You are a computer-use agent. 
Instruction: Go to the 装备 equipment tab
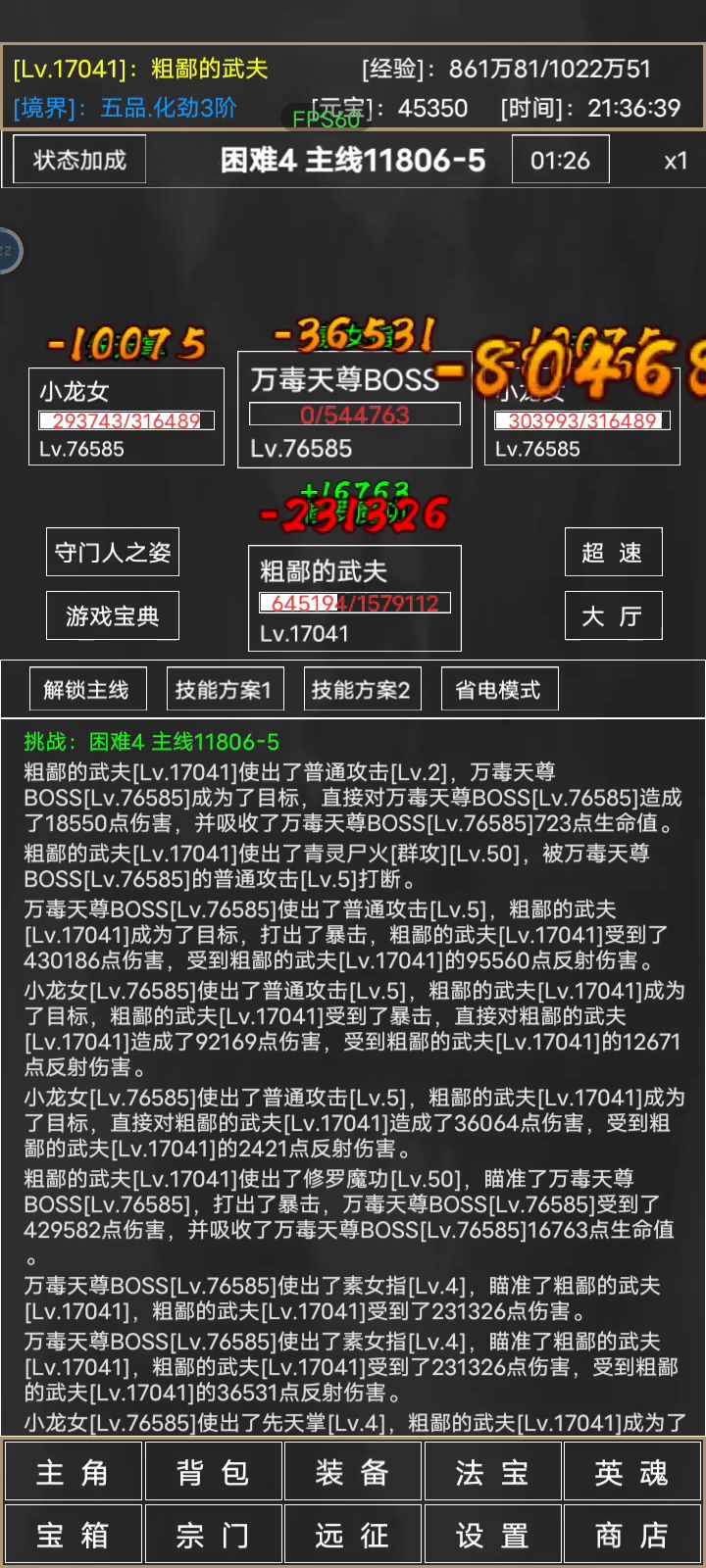pos(353,1472)
